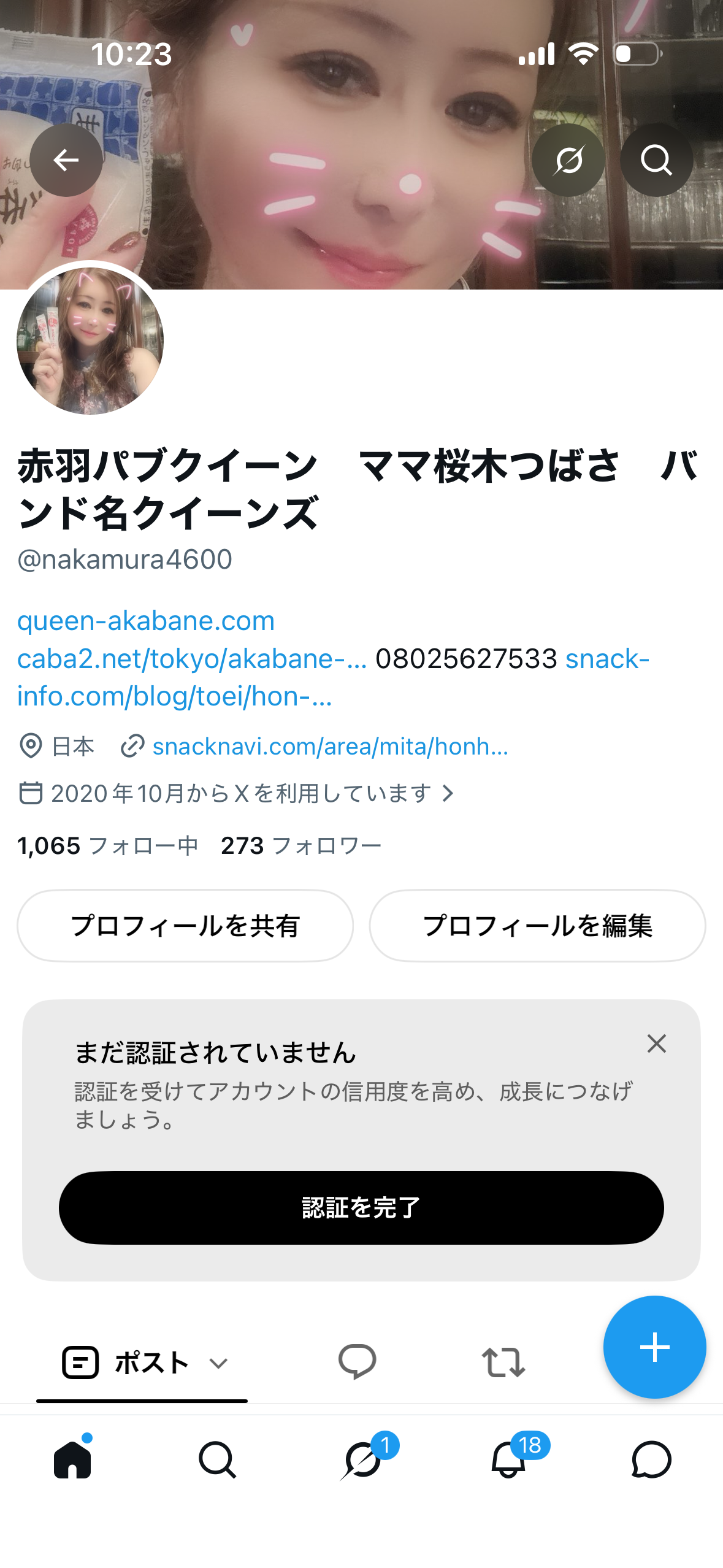Compose a new post with plus button

coord(655,1347)
